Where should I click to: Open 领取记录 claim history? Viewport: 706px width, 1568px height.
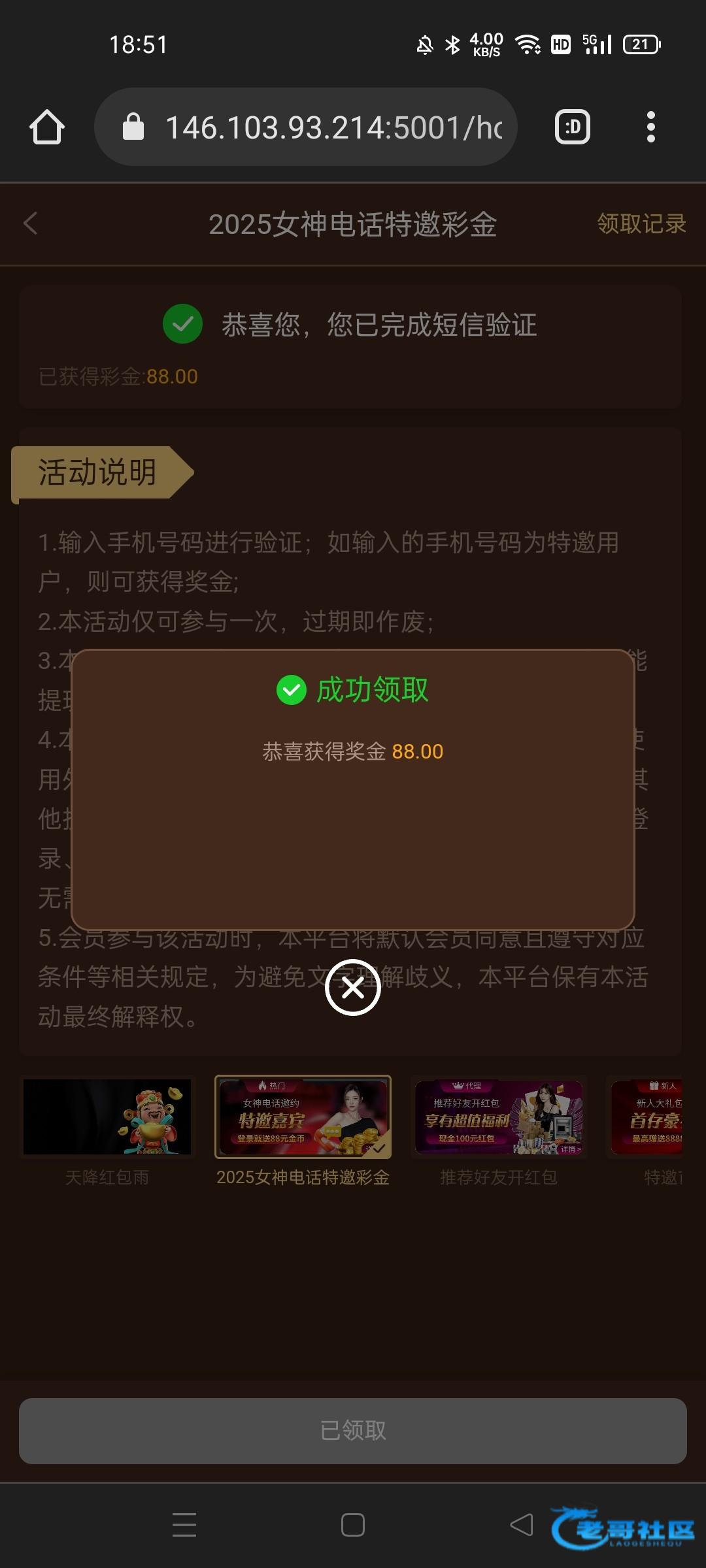pyautogui.click(x=641, y=223)
